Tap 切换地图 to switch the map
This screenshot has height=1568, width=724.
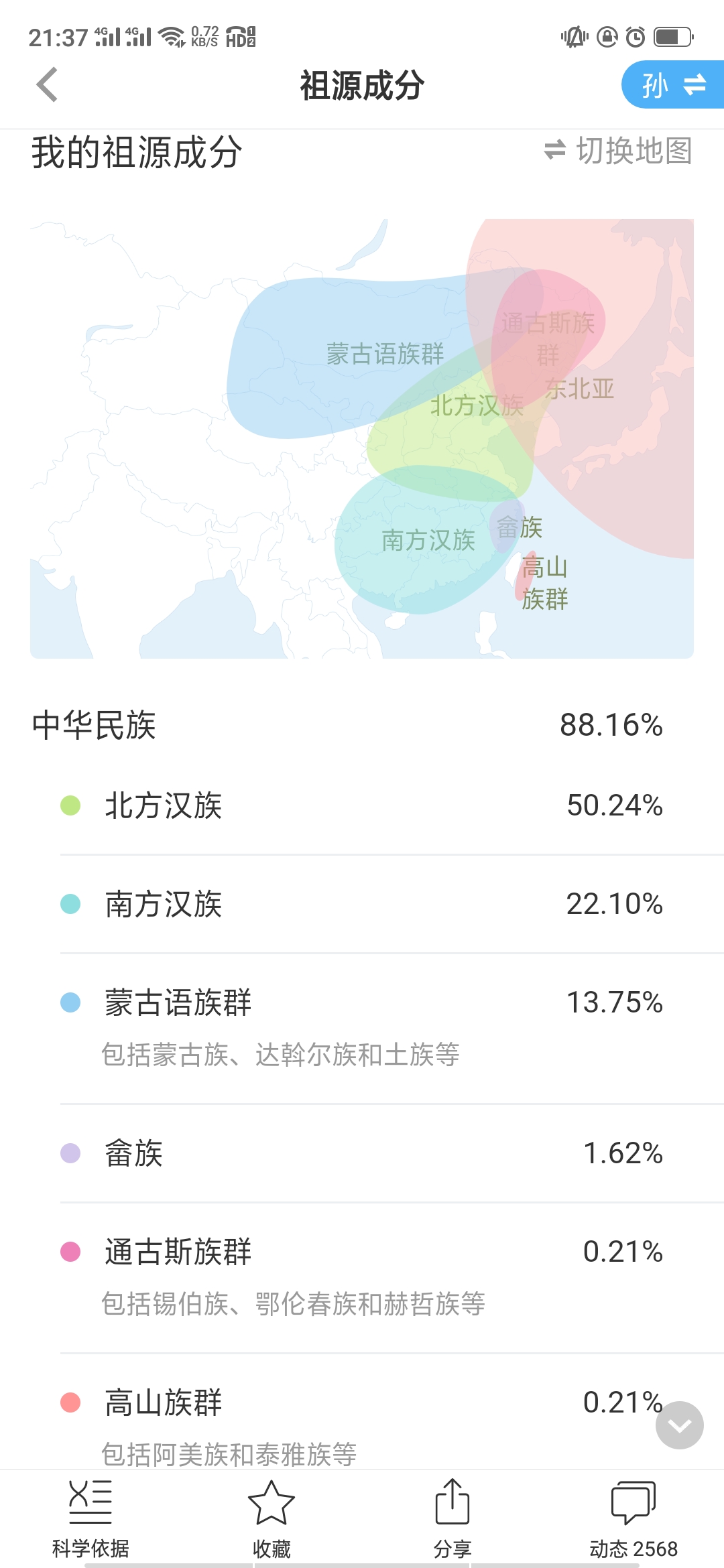click(x=617, y=151)
